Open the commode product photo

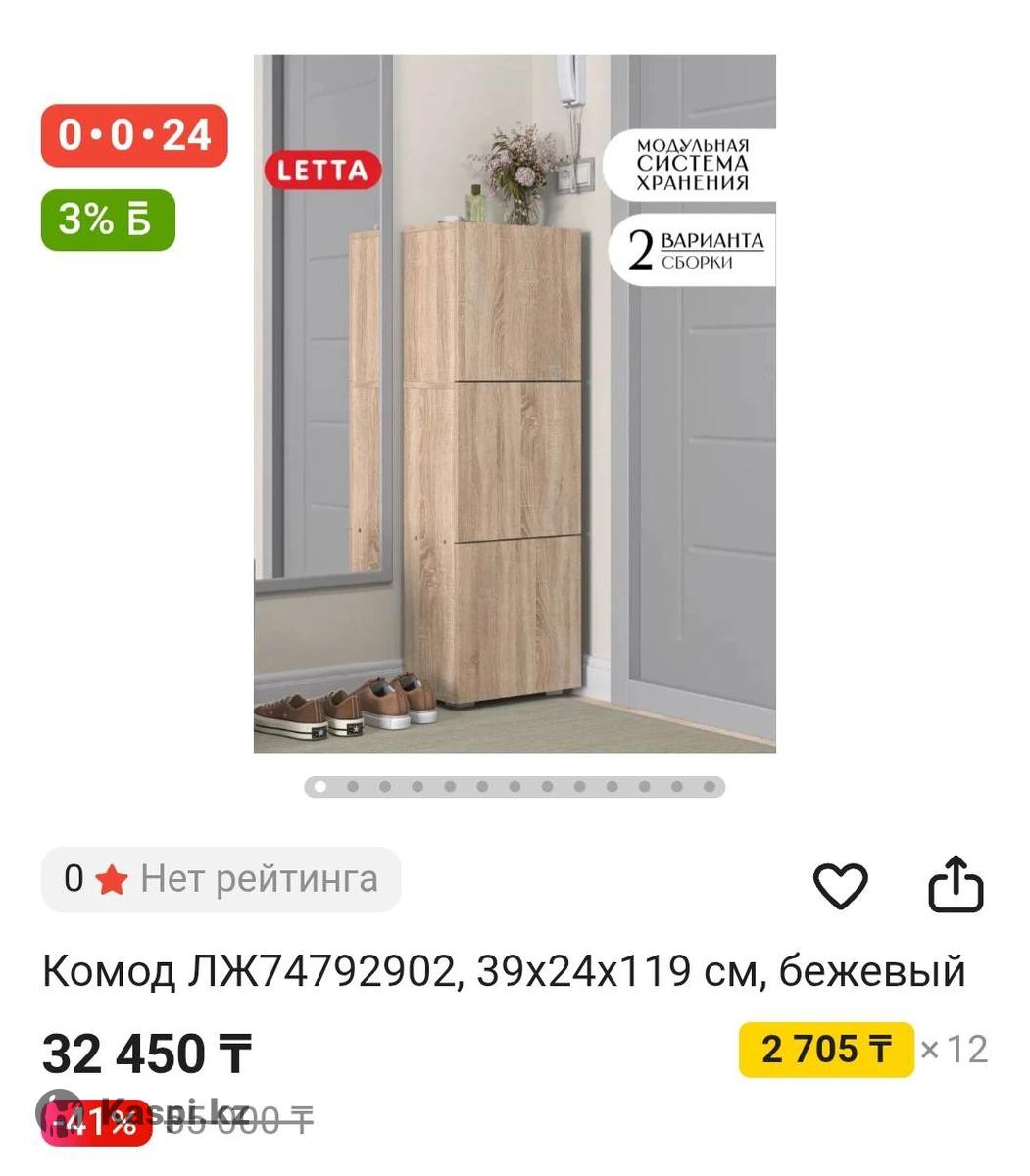point(515,404)
